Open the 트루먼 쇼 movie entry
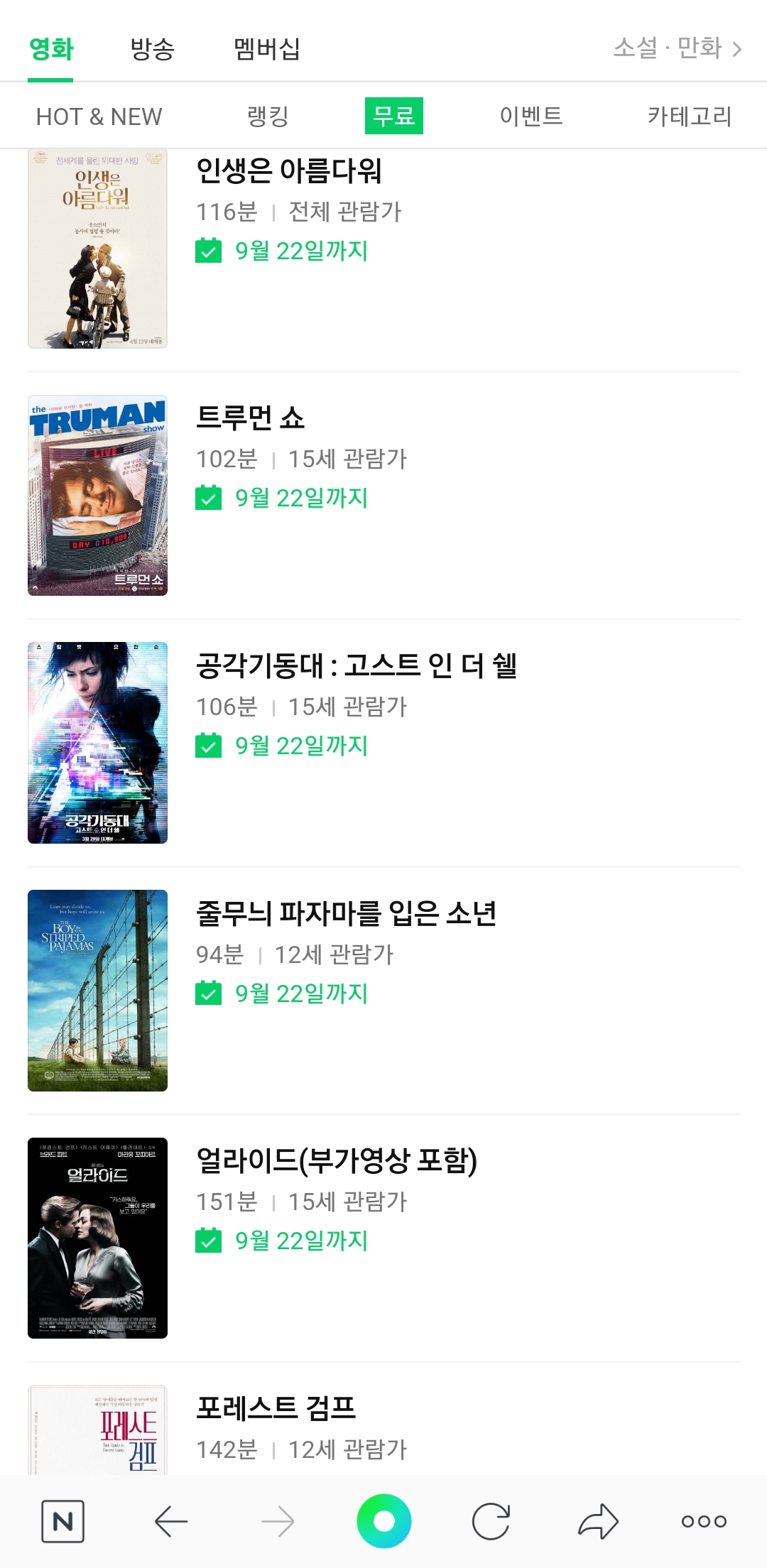The width and height of the screenshot is (767, 1568). pyautogui.click(x=383, y=496)
